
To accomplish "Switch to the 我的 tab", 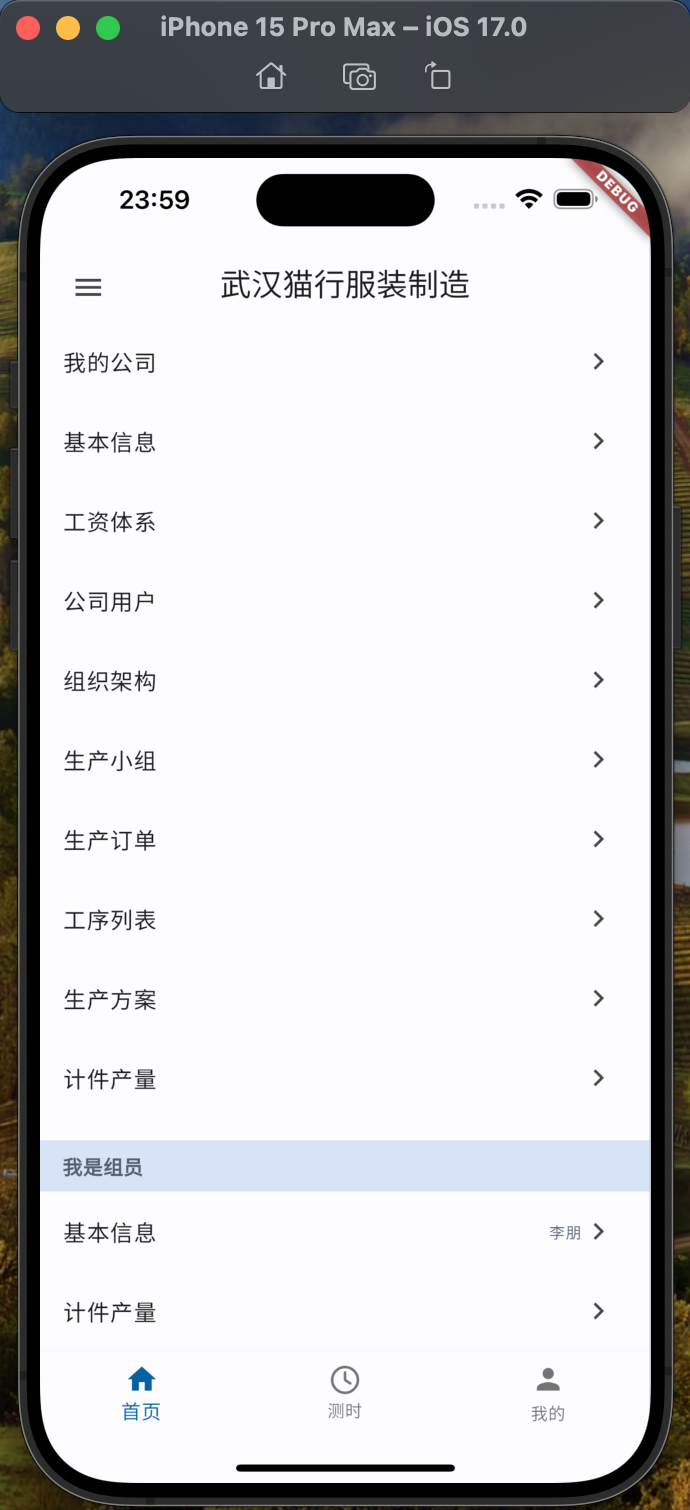I will [548, 1393].
